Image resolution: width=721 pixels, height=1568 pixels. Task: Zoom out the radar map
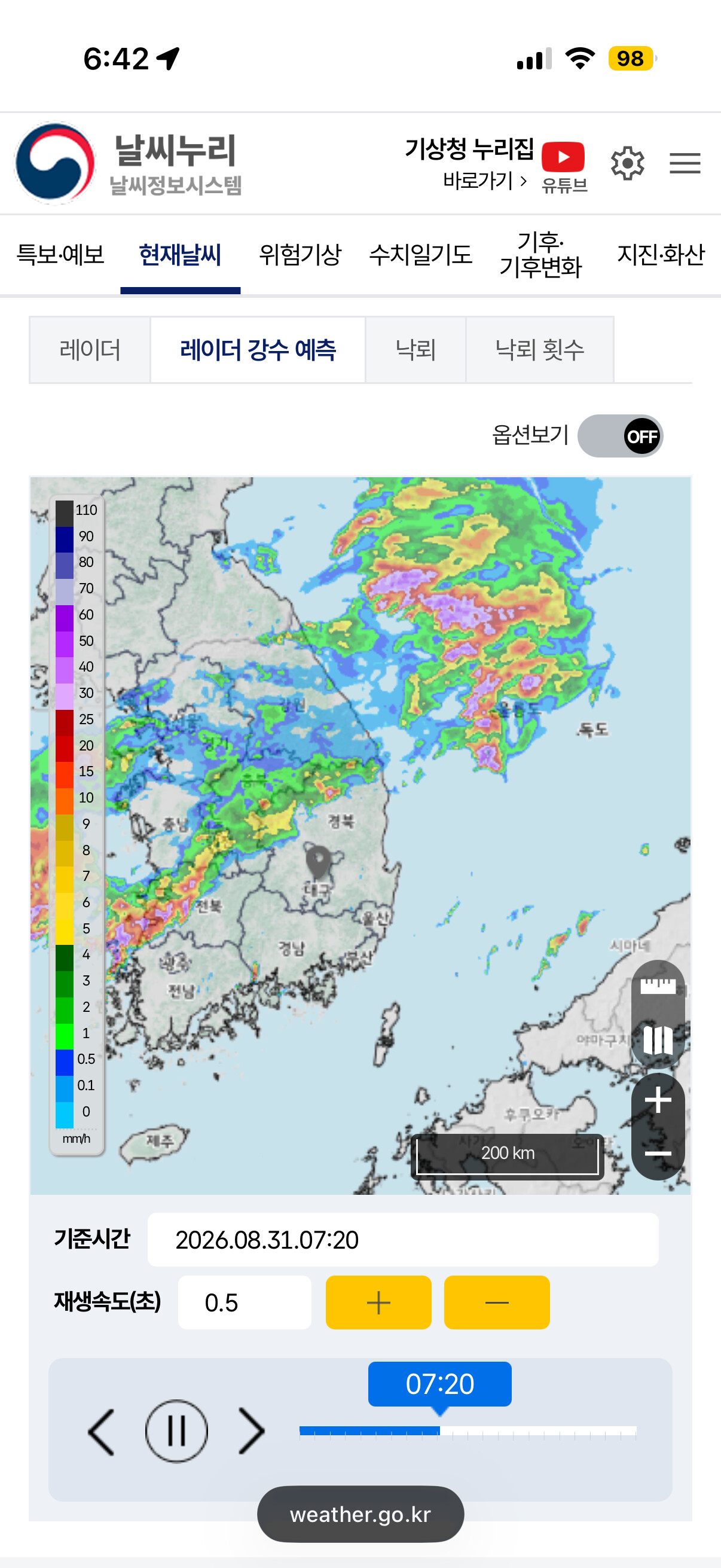[658, 1153]
